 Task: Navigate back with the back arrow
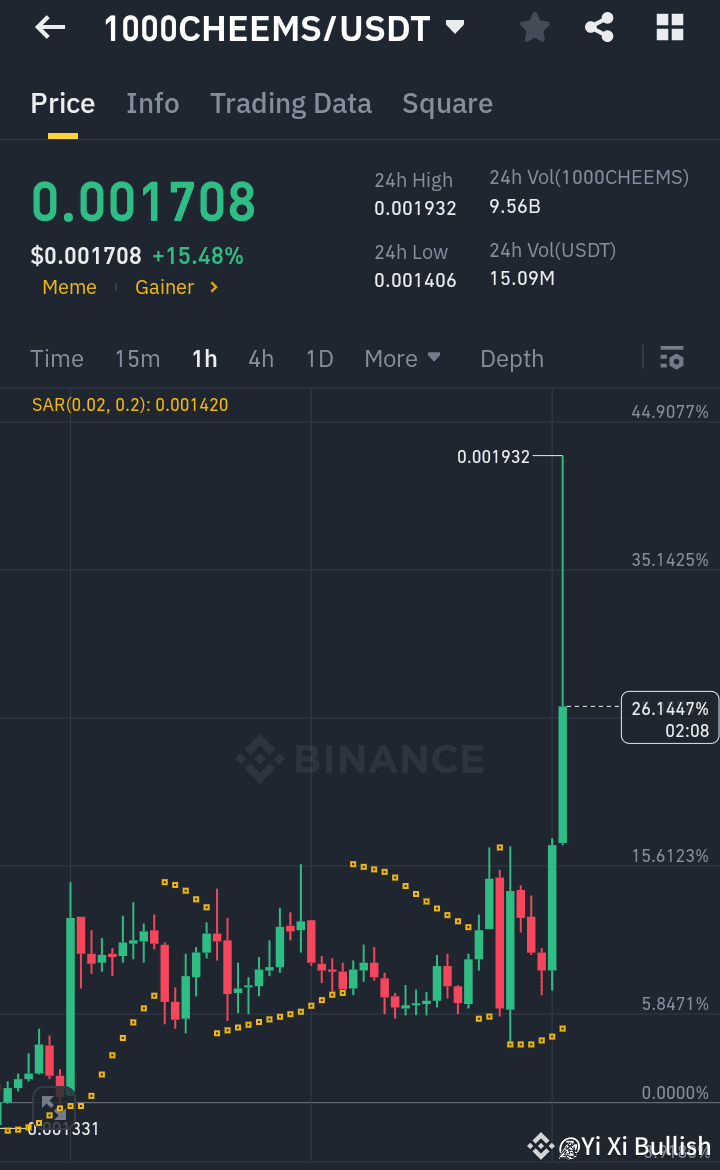tap(48, 27)
